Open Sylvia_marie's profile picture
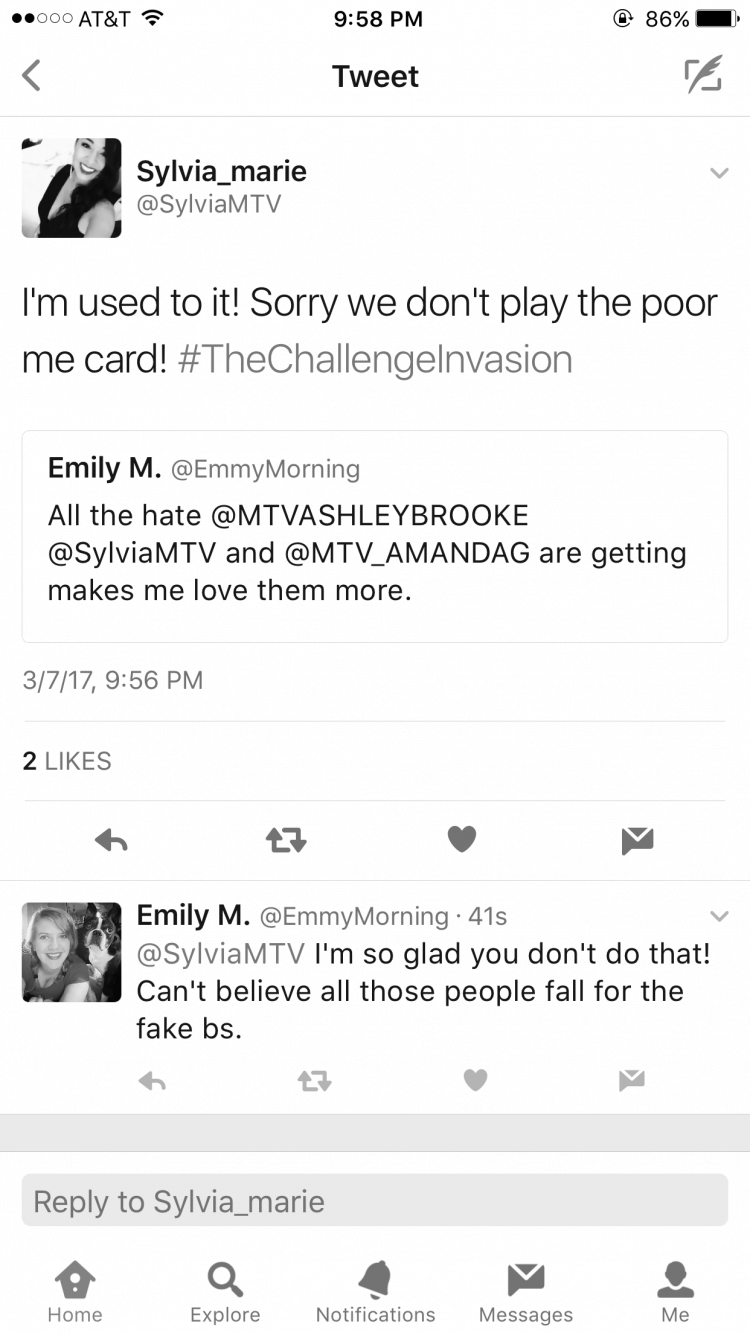This screenshot has width=750, height=1333. (71, 188)
